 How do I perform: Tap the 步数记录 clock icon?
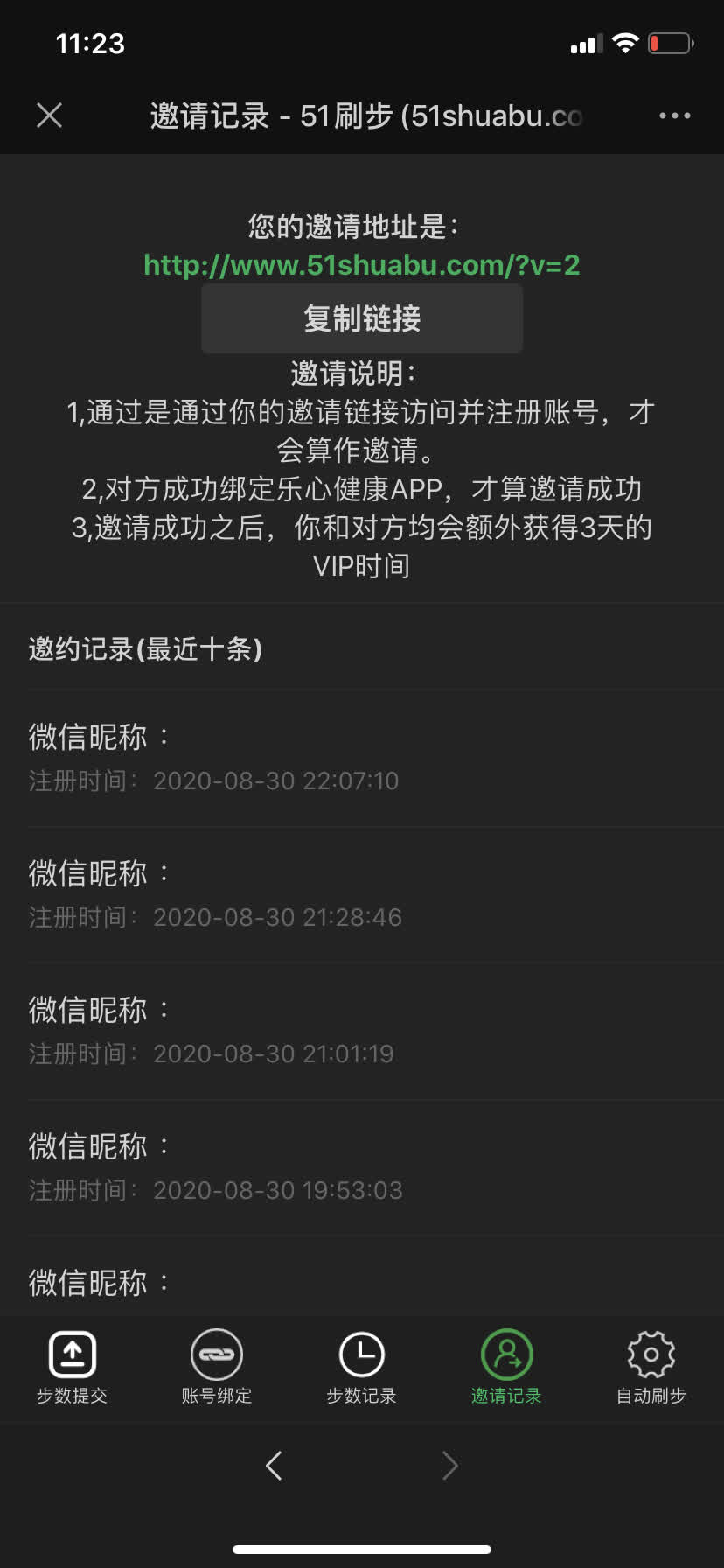(x=361, y=1352)
